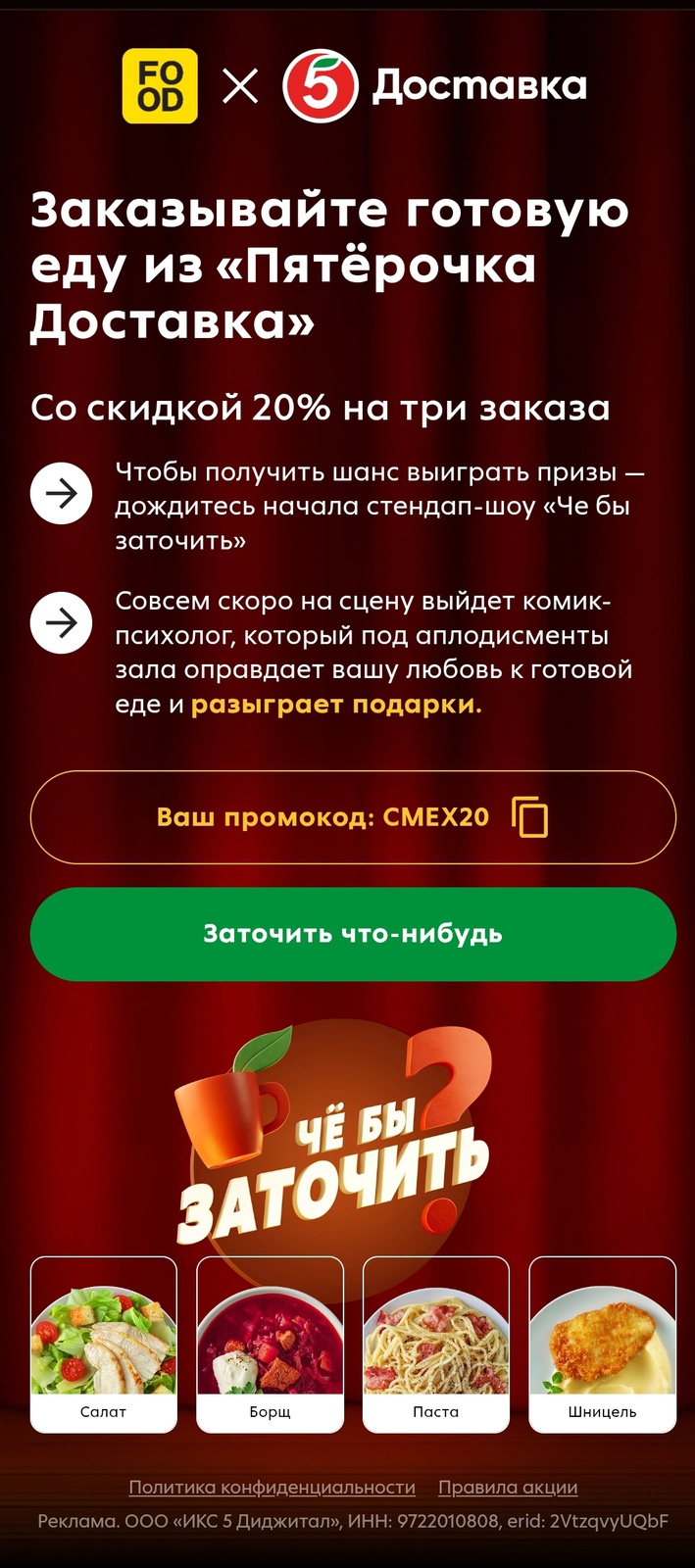Choose the Паста dish card

click(x=436, y=1344)
